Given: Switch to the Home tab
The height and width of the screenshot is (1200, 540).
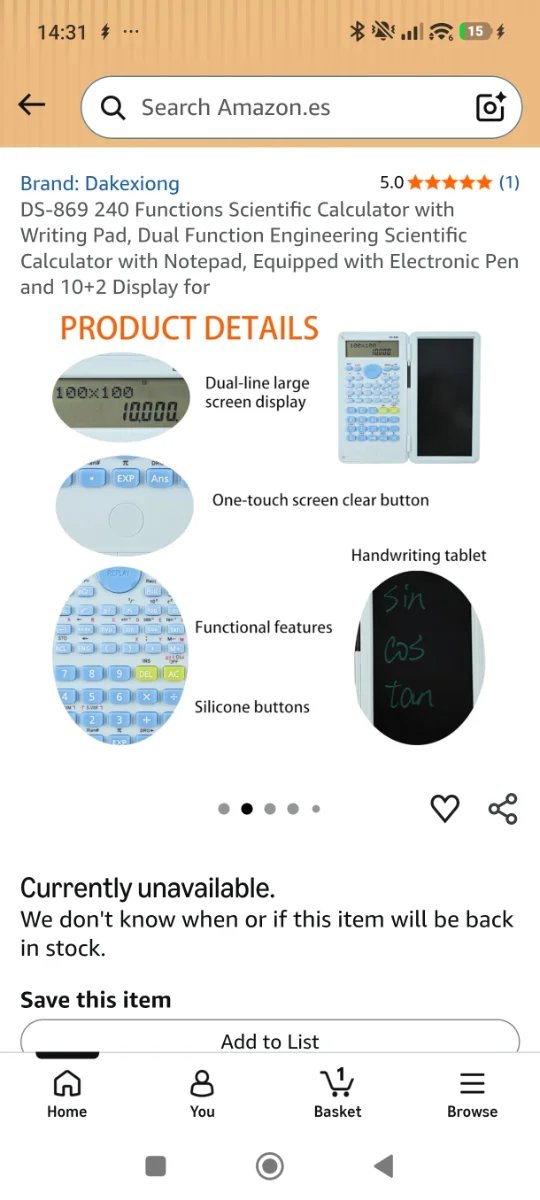Looking at the screenshot, I should pyautogui.click(x=67, y=1093).
